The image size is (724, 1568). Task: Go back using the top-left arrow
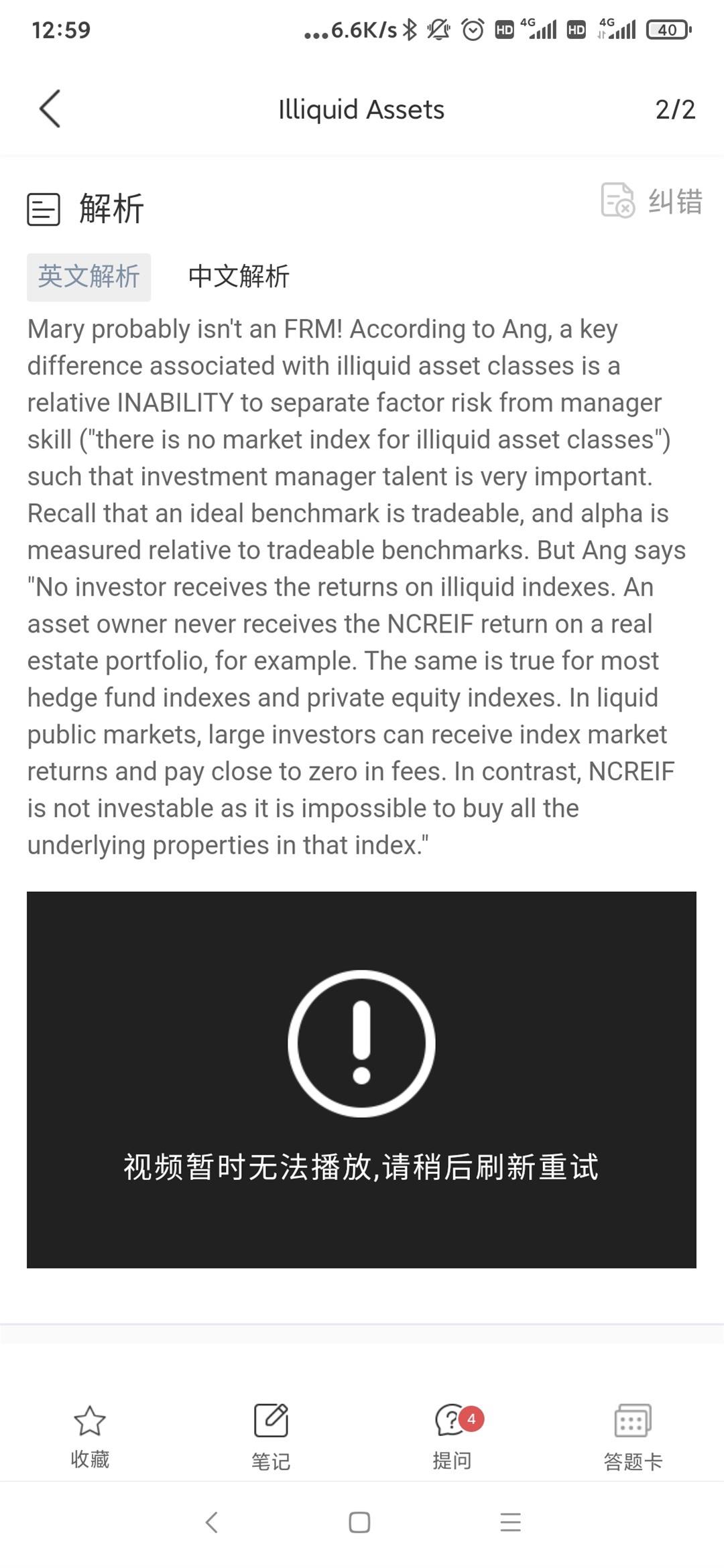coord(50,109)
